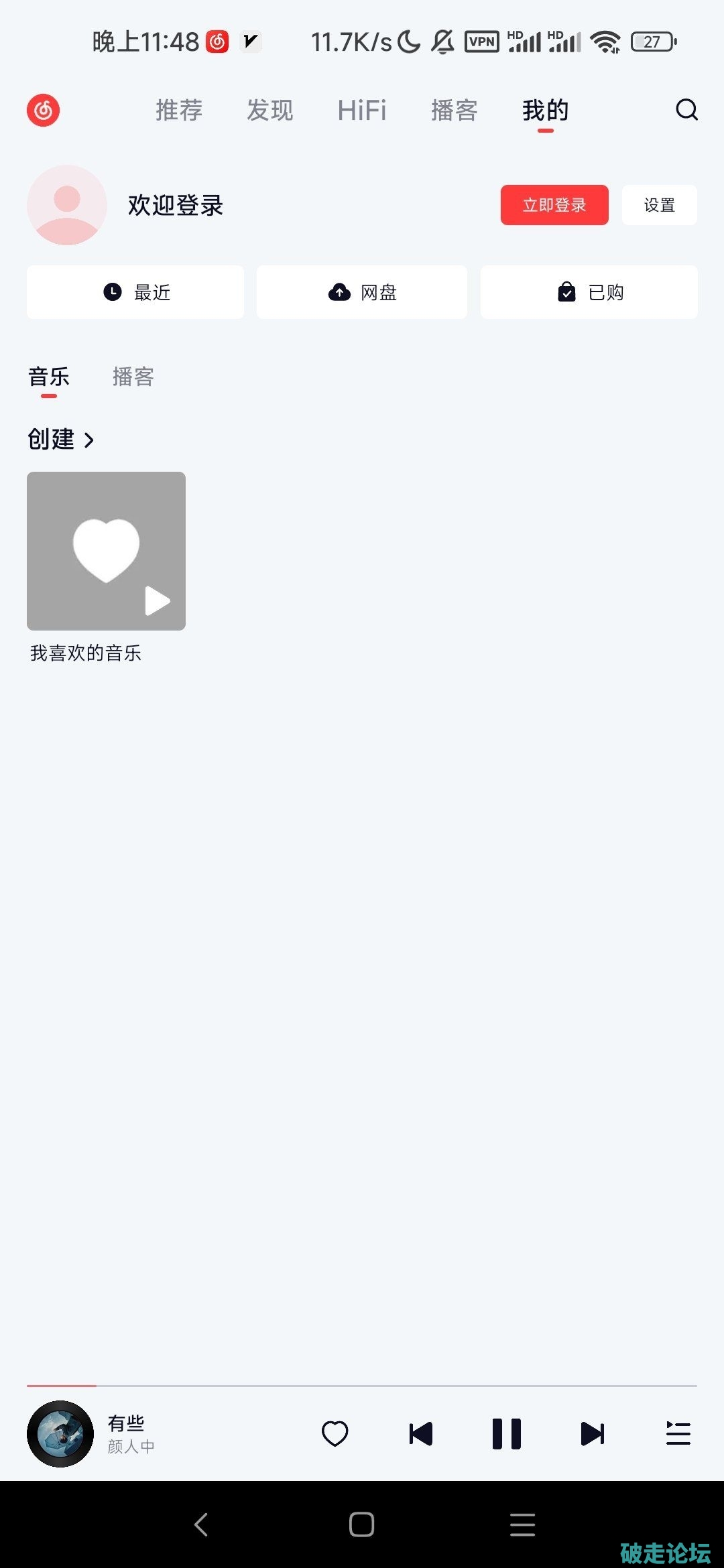
Task: Open 最近 recent plays
Action: point(135,292)
